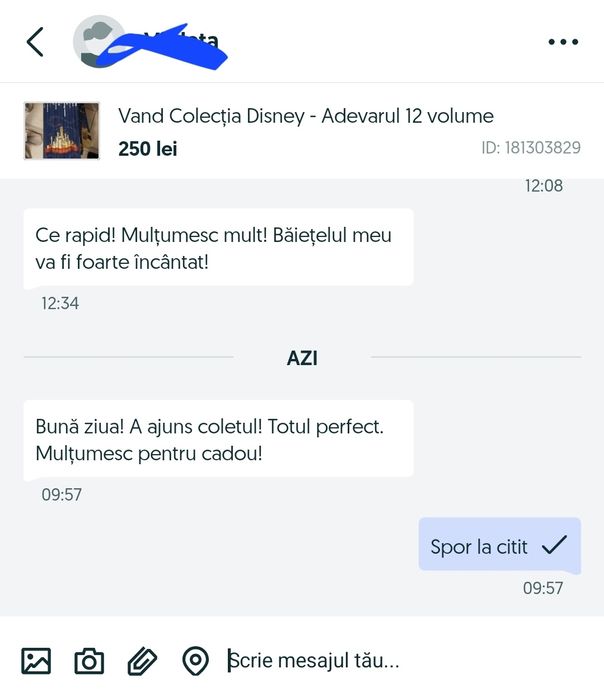Go back with the arrow icon
604x700 pixels.
pos(36,42)
